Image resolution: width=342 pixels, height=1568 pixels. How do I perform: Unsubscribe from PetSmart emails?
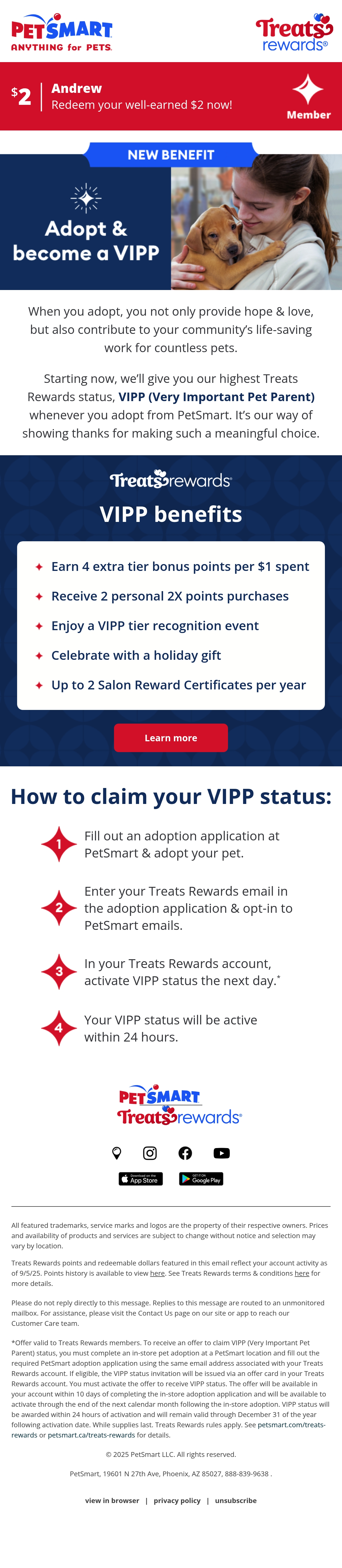click(235, 1500)
